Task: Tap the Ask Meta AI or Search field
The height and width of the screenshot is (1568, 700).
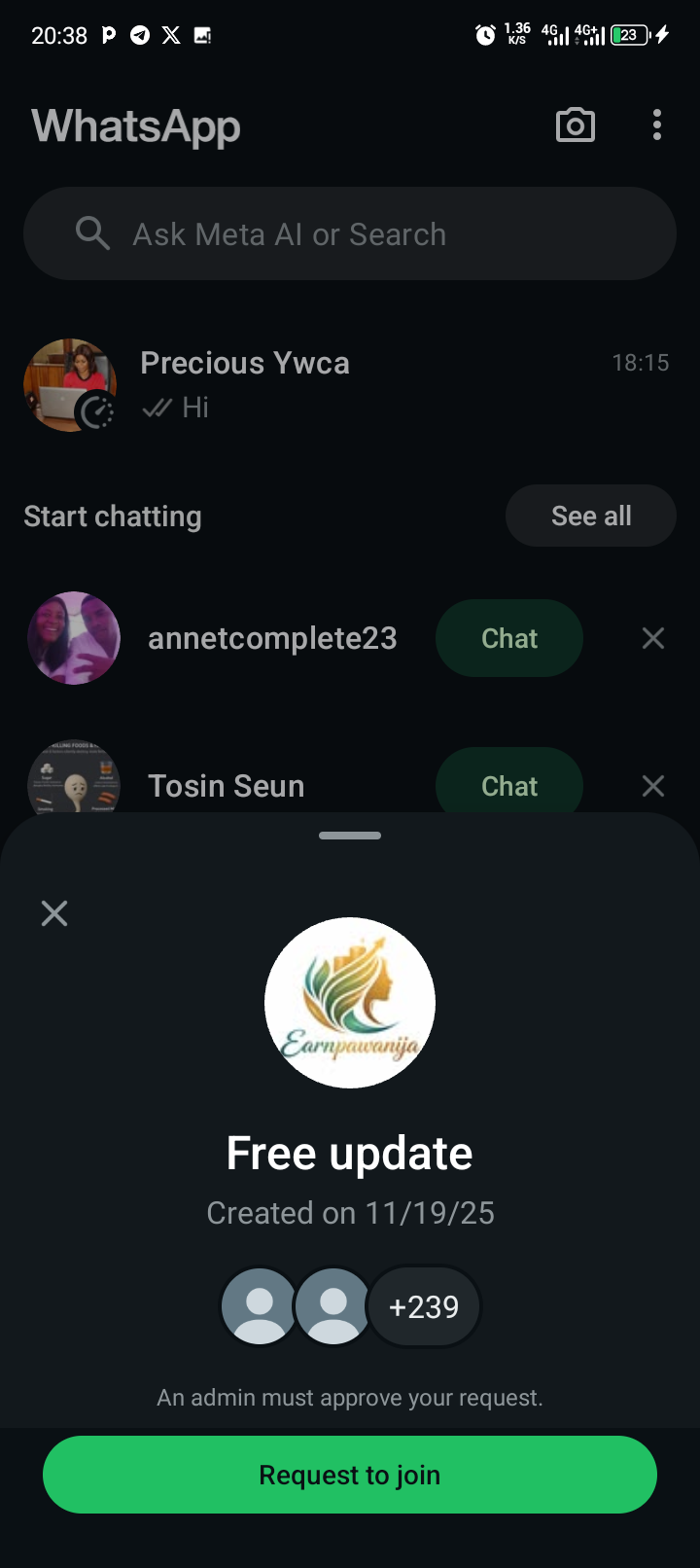Action: tap(350, 234)
